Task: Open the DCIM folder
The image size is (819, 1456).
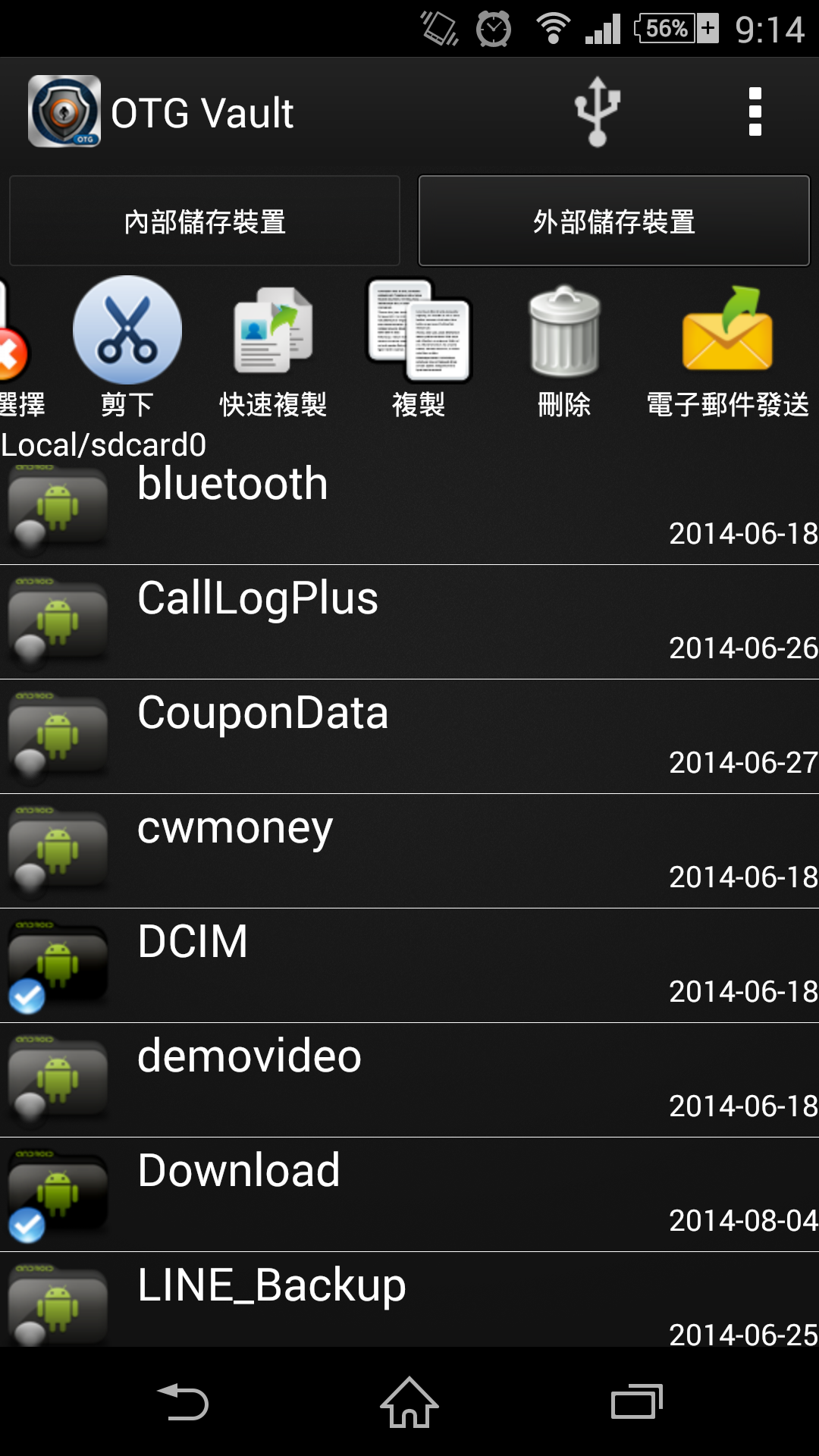Action: (x=409, y=965)
